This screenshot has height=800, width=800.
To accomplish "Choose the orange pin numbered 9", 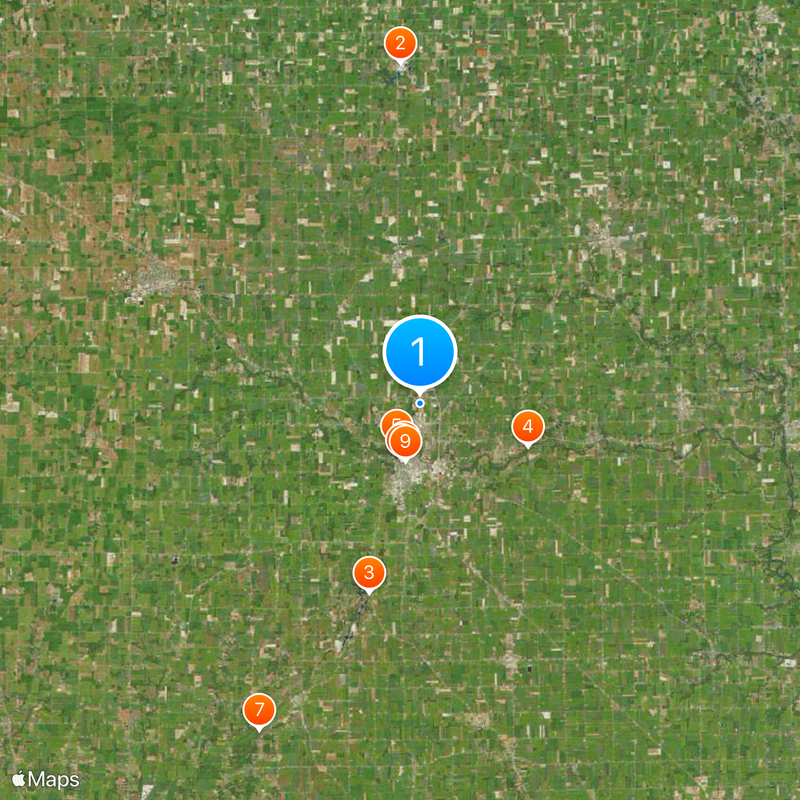I will pos(406,440).
